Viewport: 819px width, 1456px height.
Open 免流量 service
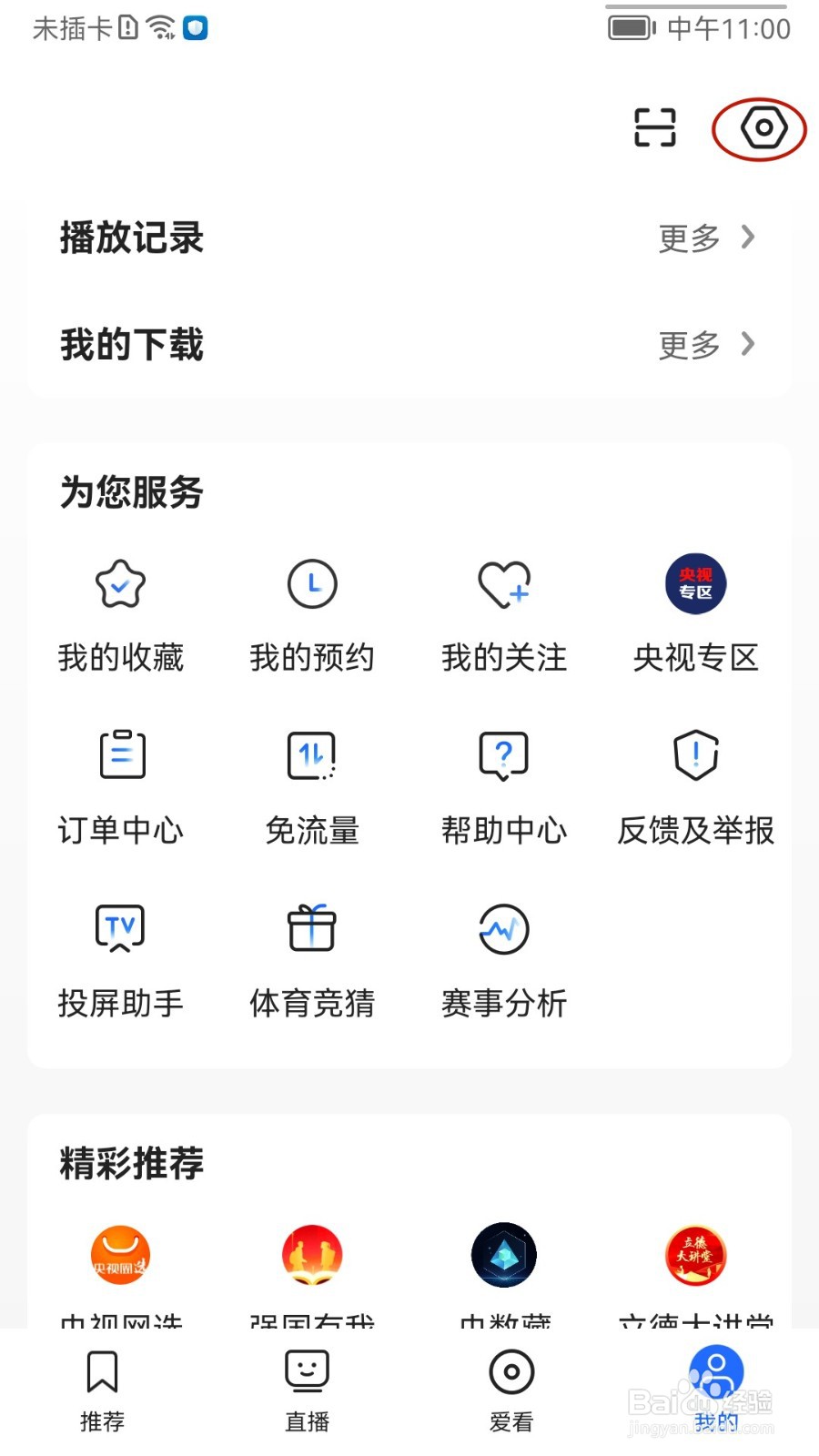[x=312, y=788]
